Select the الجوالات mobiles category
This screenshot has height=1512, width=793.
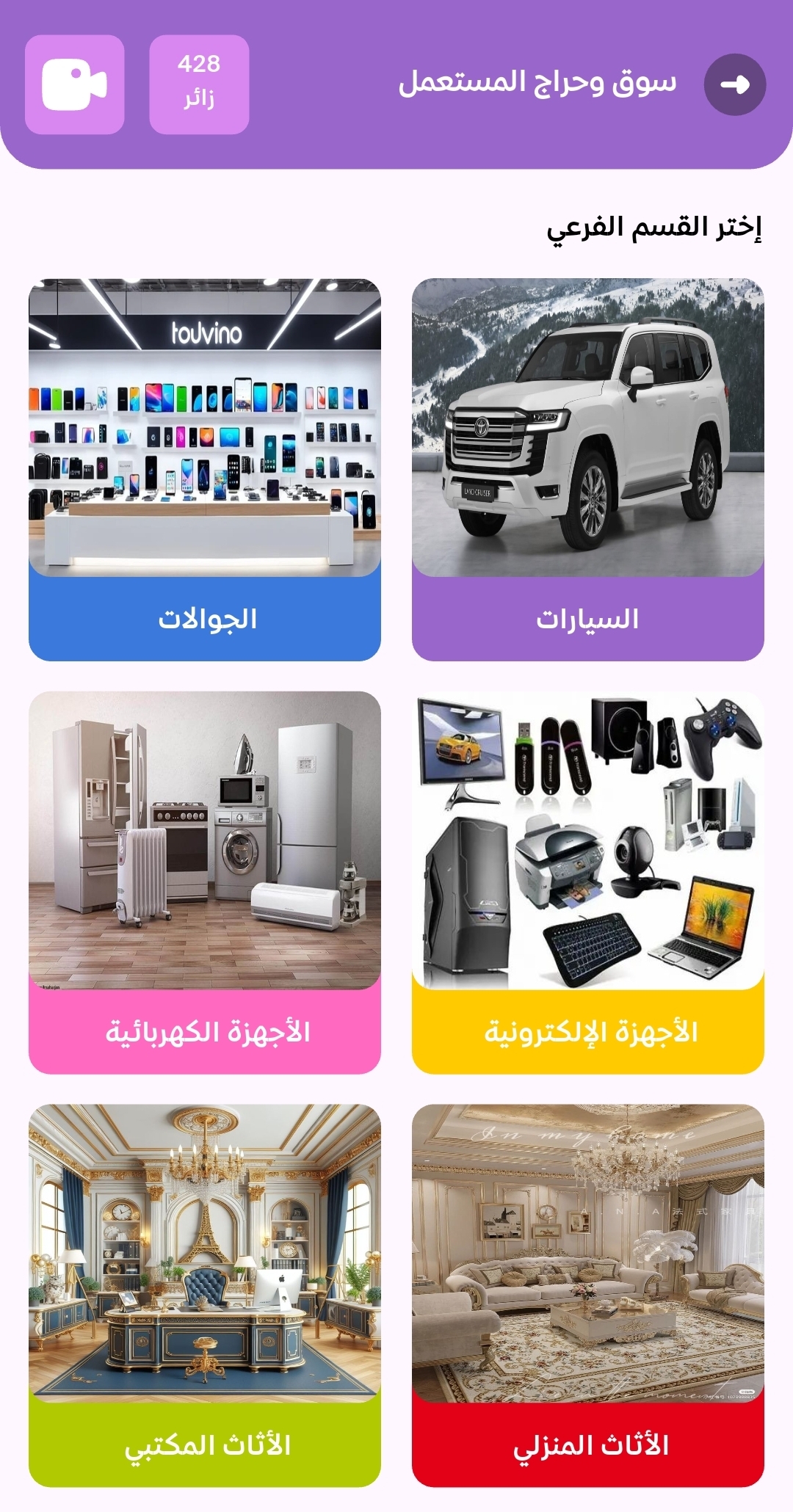[205, 470]
